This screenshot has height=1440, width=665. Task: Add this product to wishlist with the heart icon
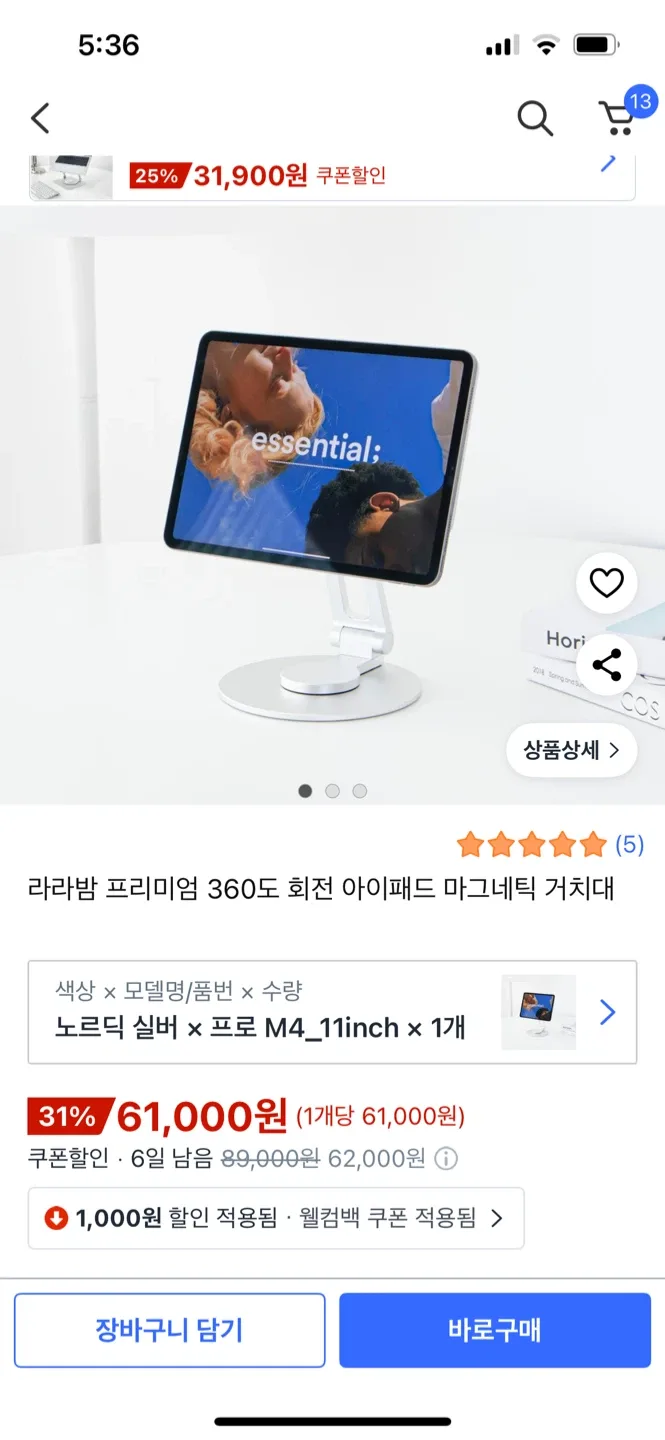[606, 583]
